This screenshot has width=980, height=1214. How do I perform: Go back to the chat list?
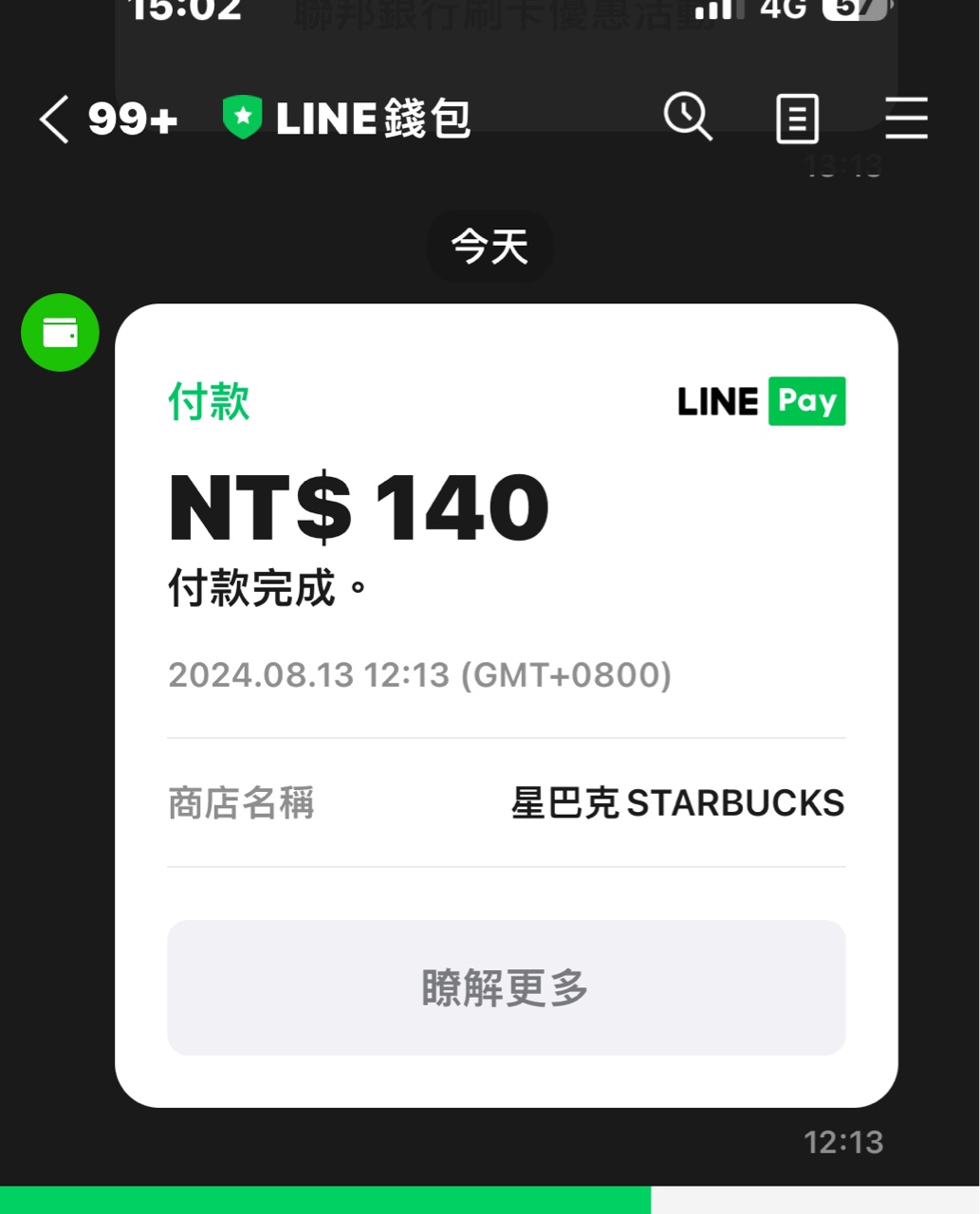[x=55, y=120]
